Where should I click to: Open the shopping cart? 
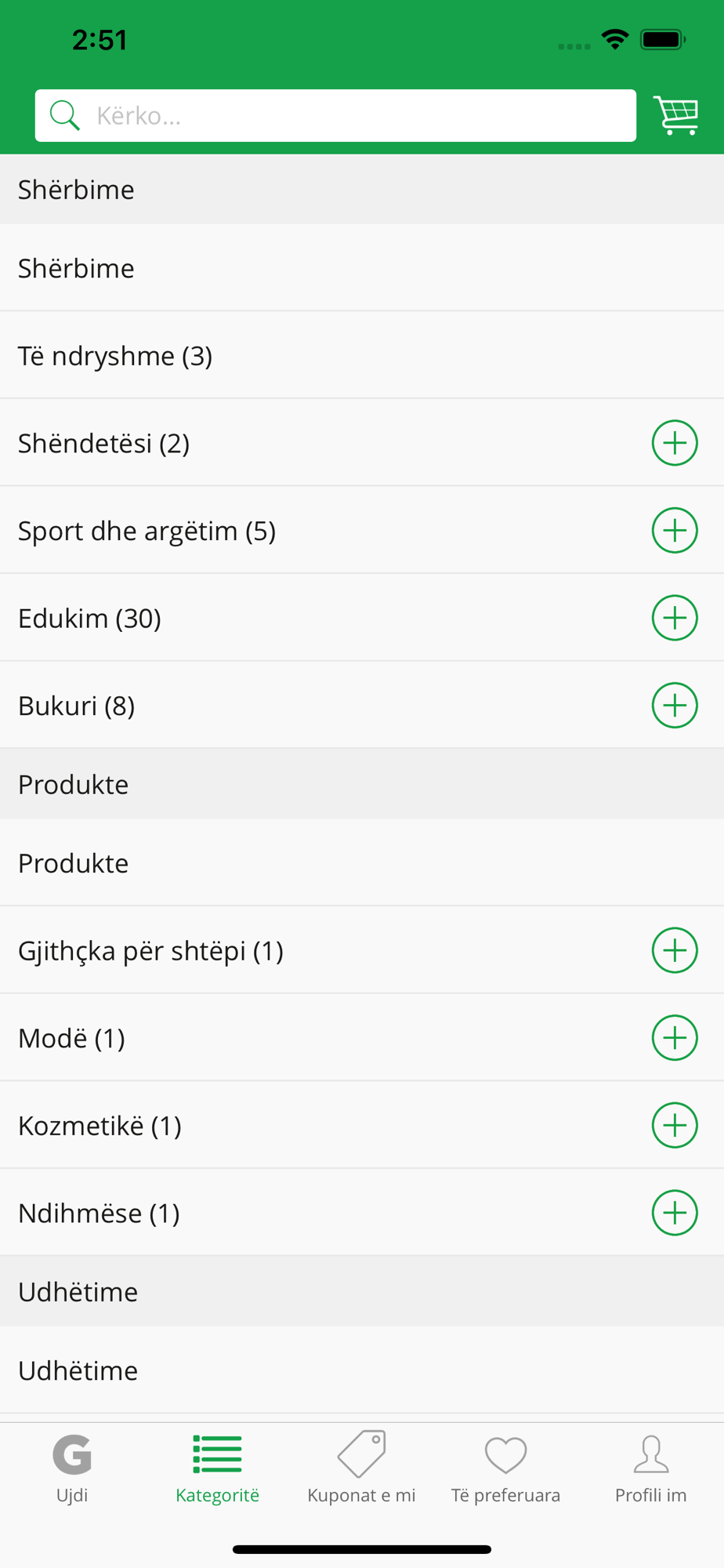(675, 116)
